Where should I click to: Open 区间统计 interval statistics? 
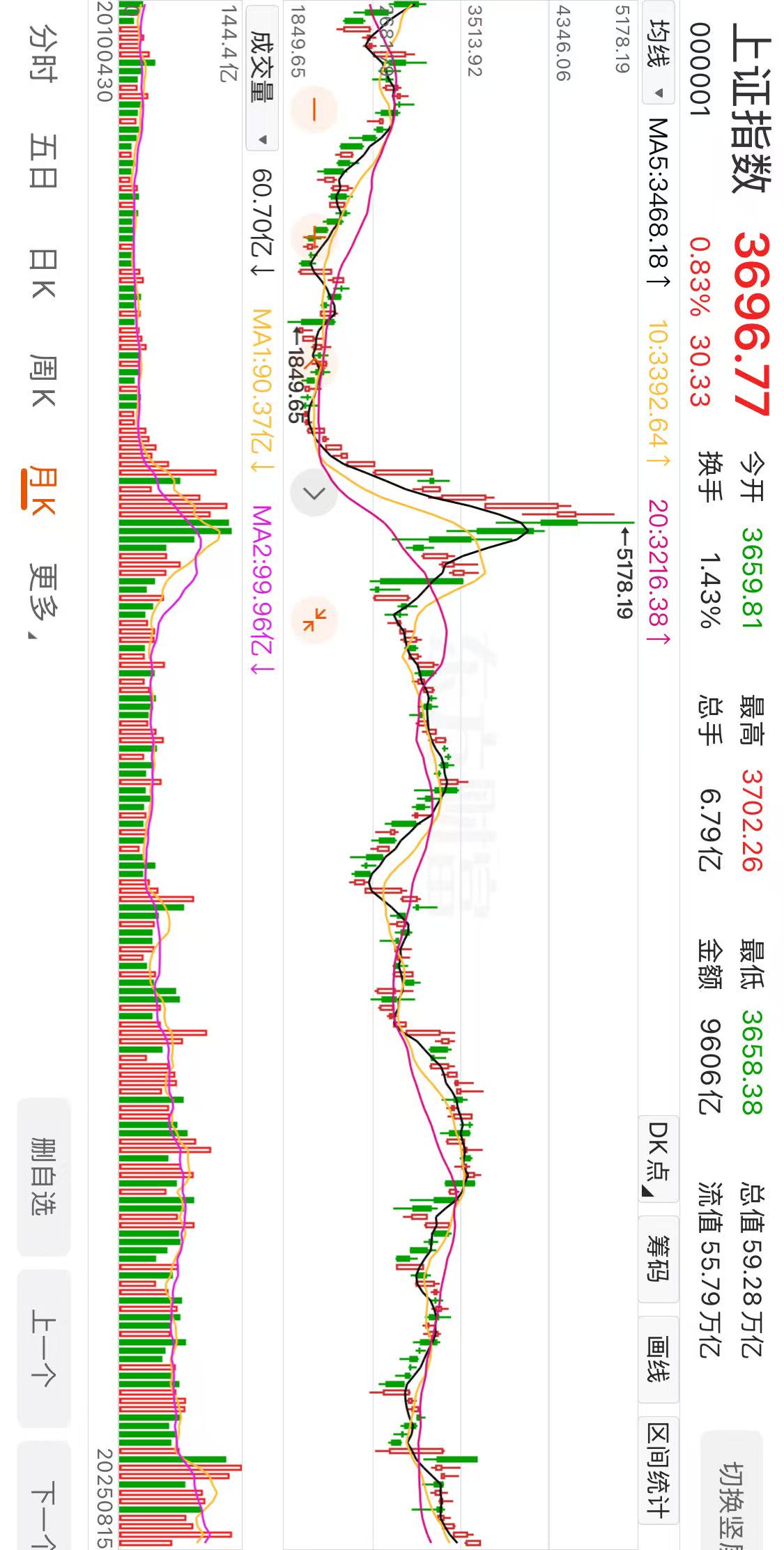pos(658,1472)
